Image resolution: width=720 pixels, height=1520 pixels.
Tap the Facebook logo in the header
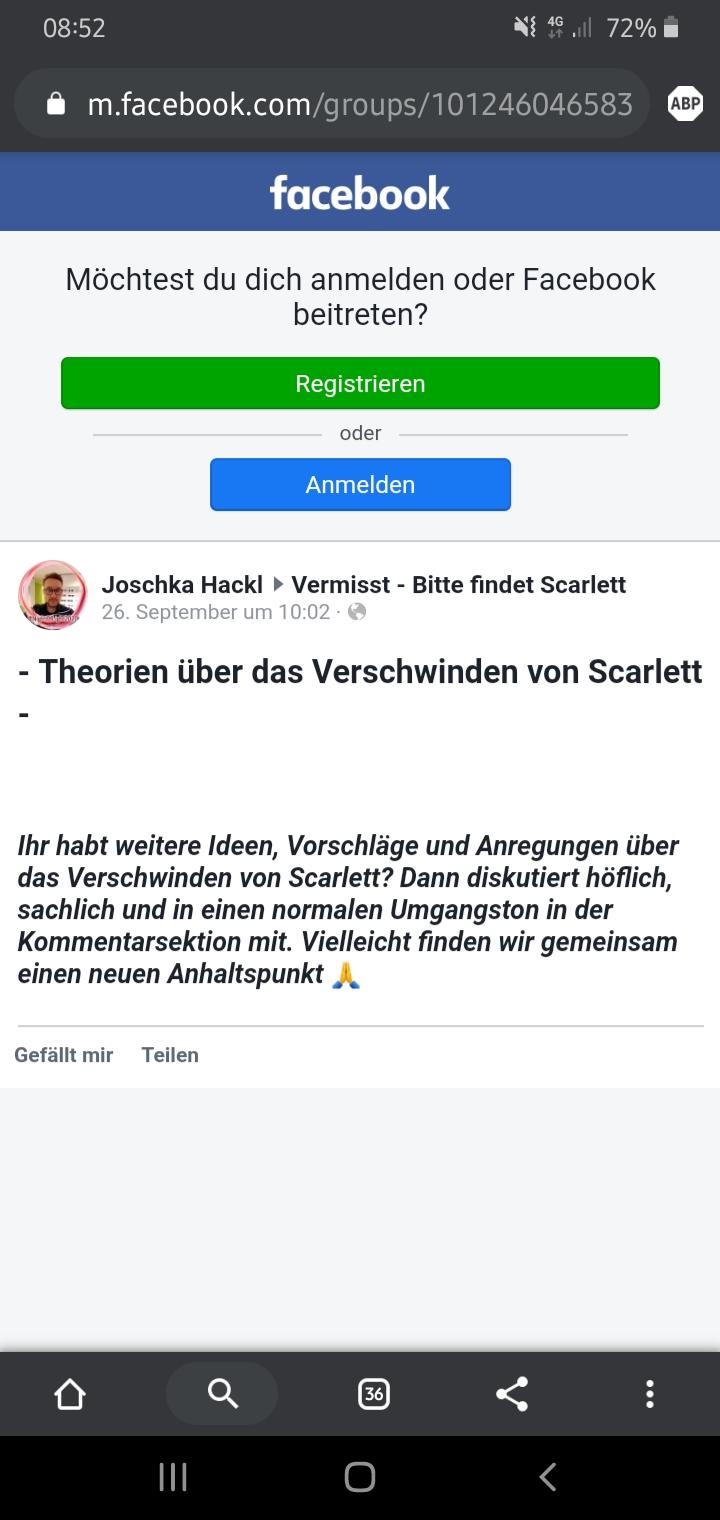pos(360,193)
